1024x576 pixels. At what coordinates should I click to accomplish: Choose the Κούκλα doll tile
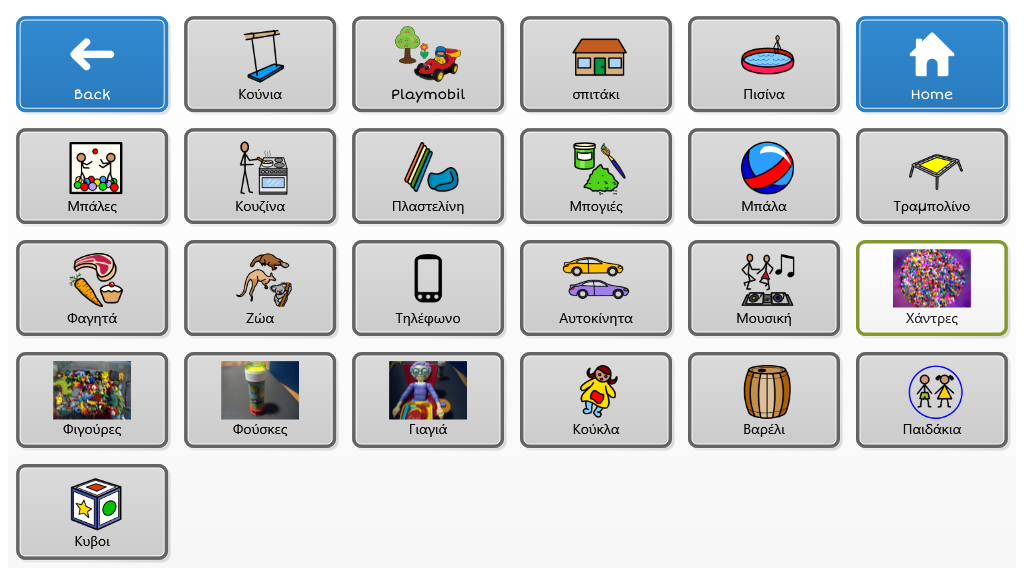[x=596, y=400]
